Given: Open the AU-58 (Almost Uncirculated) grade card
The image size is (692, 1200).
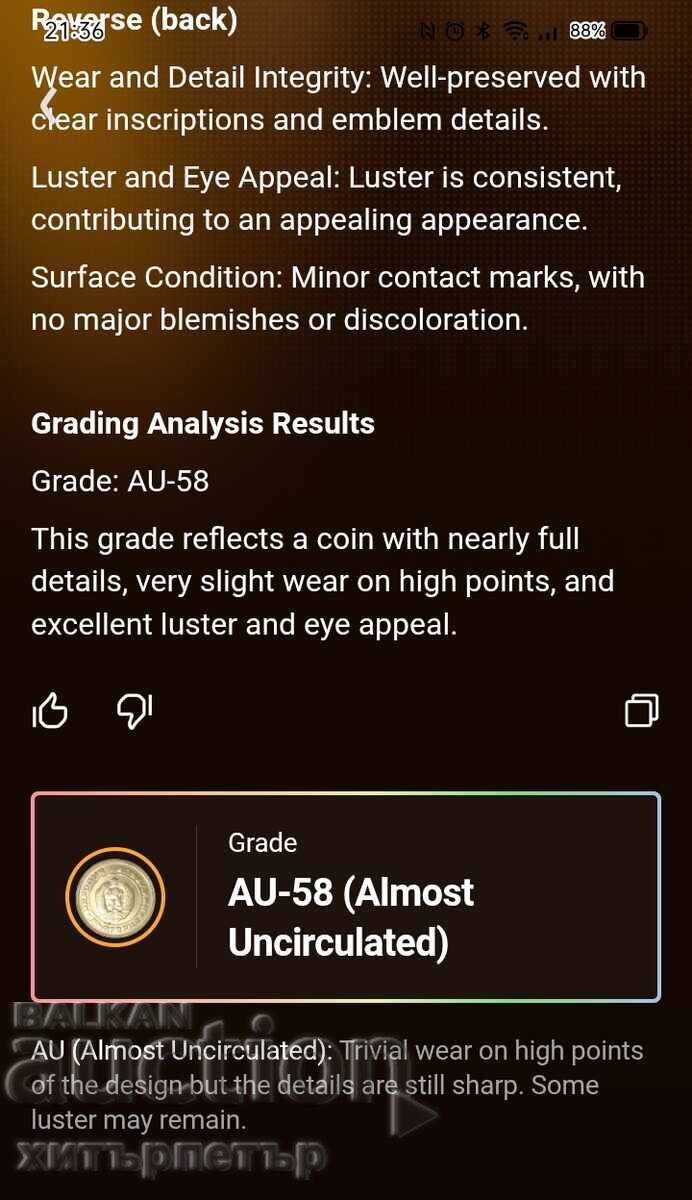Looking at the screenshot, I should click(346, 897).
